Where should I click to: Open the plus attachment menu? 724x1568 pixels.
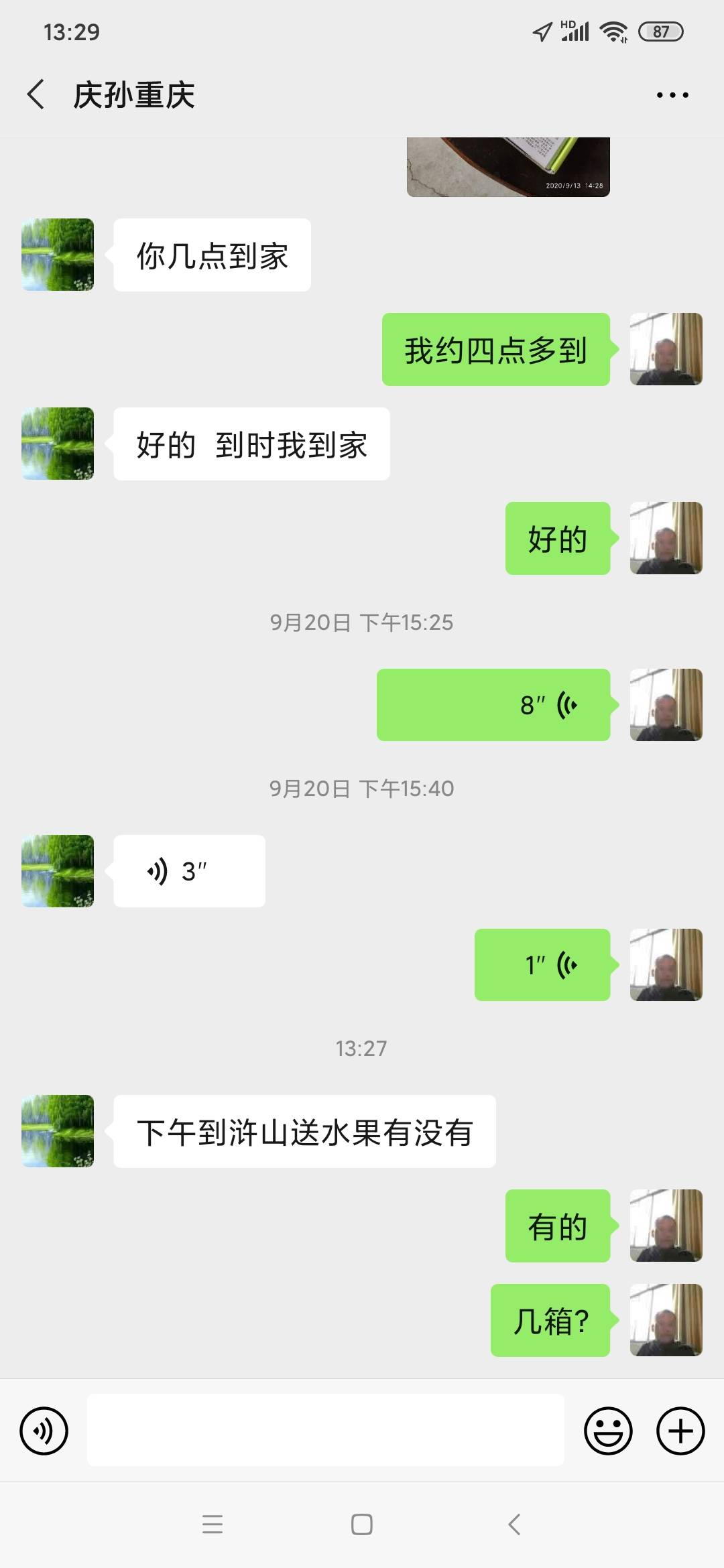680,1431
